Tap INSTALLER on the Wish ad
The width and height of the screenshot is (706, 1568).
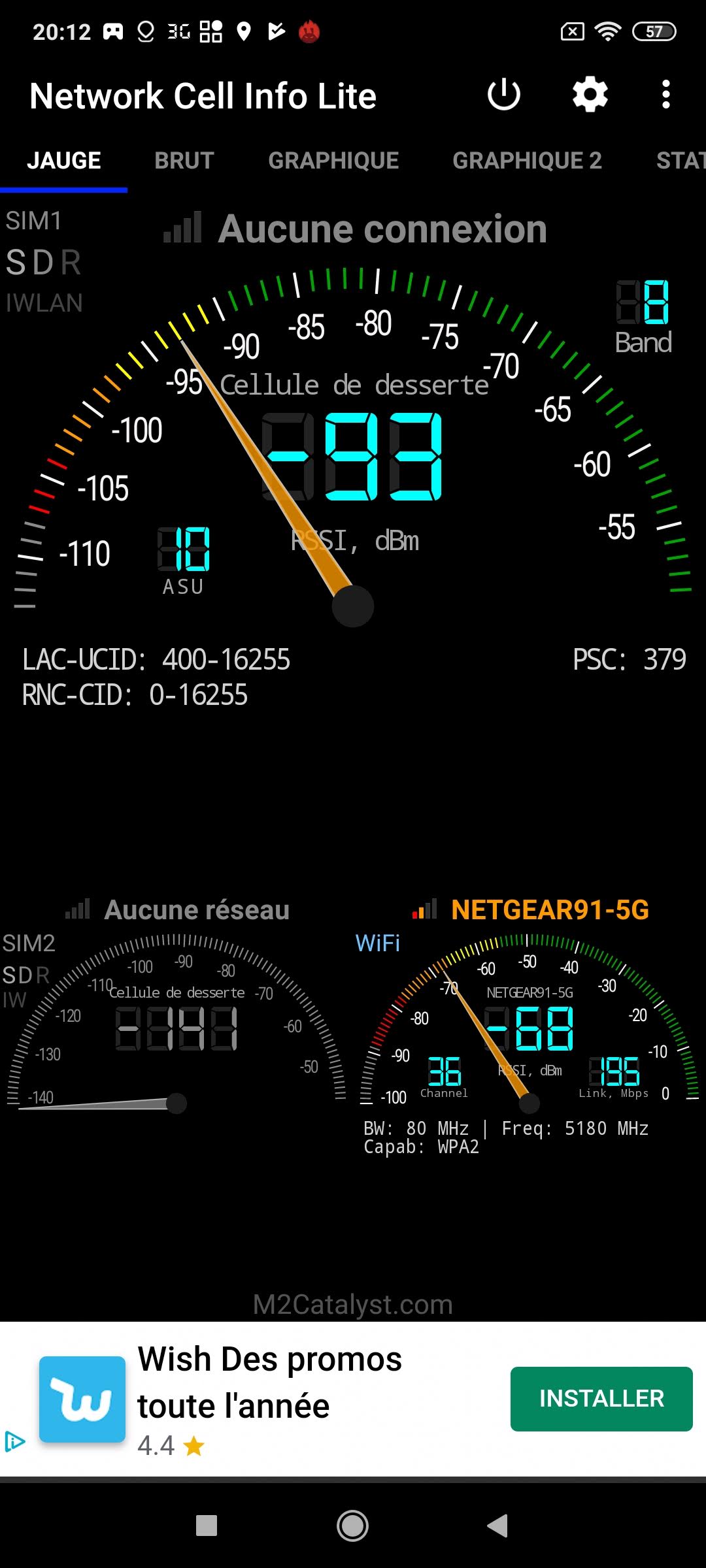coord(601,1399)
